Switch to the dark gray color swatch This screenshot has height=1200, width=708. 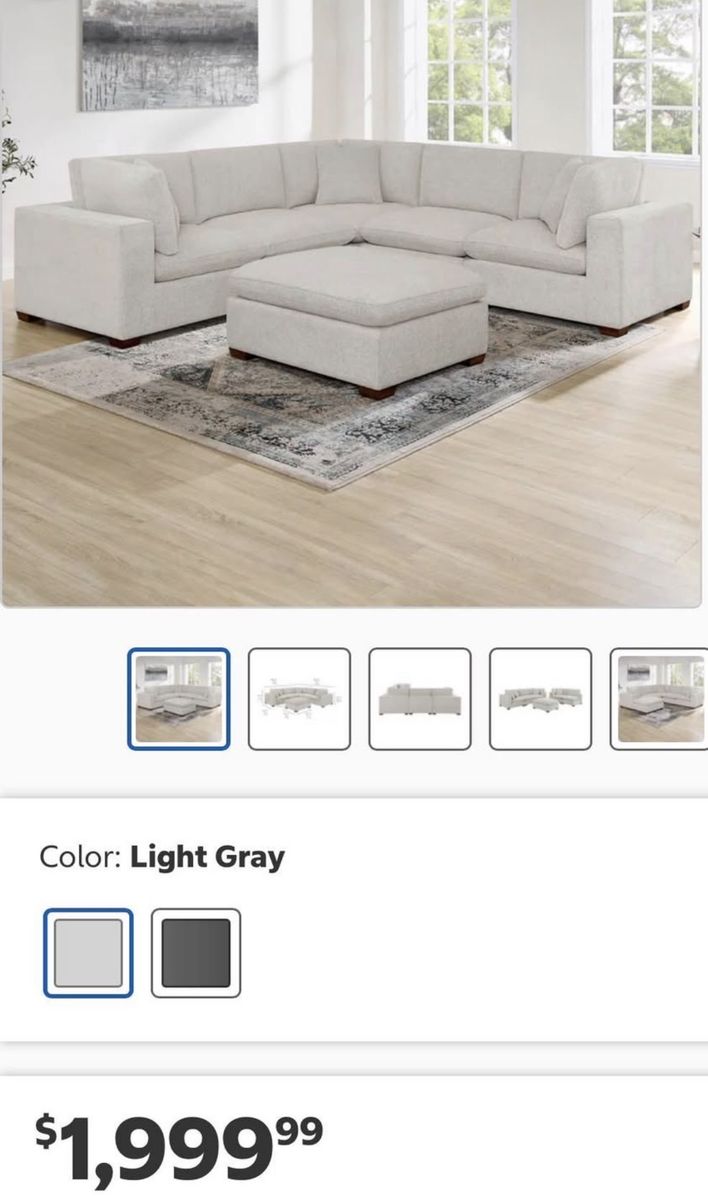coord(196,952)
